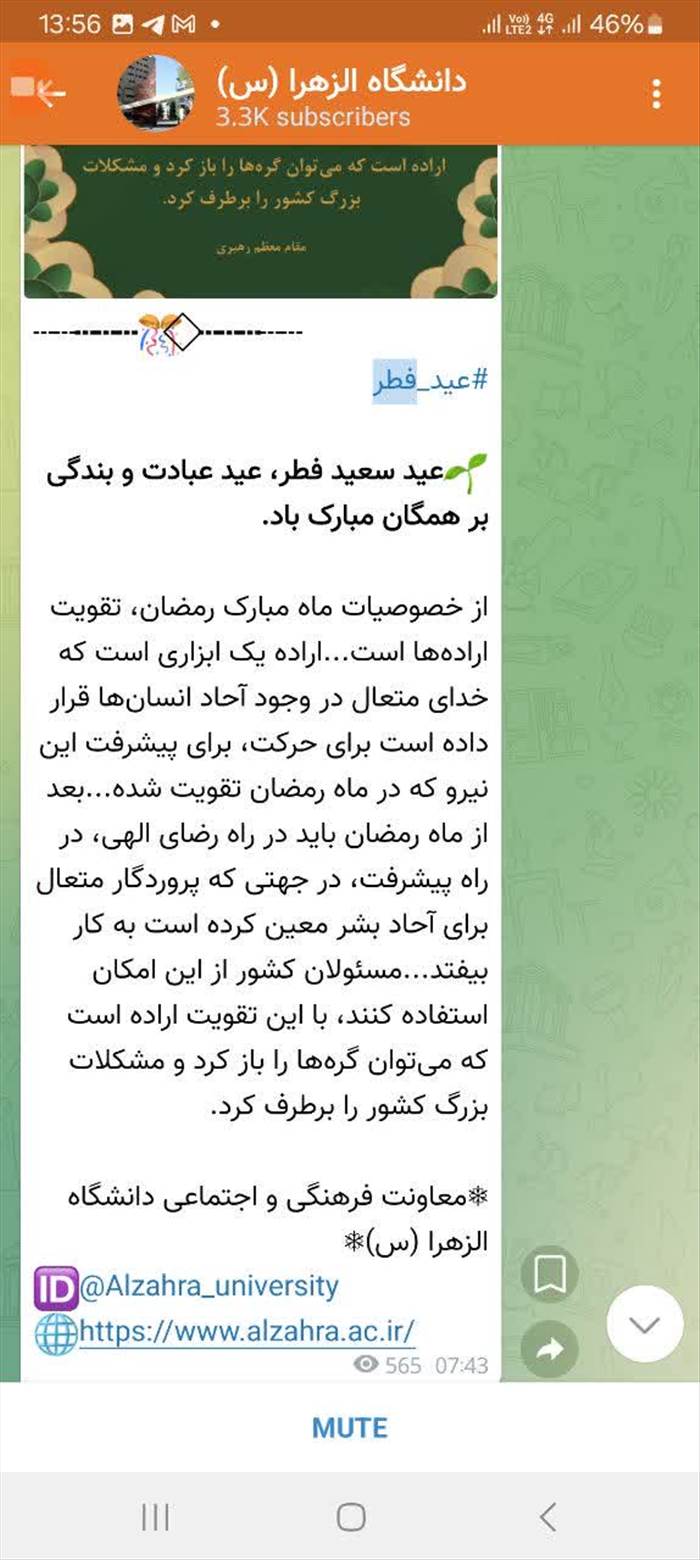
Task: Open the alzahra.ac.ir website link
Action: tap(246, 1332)
